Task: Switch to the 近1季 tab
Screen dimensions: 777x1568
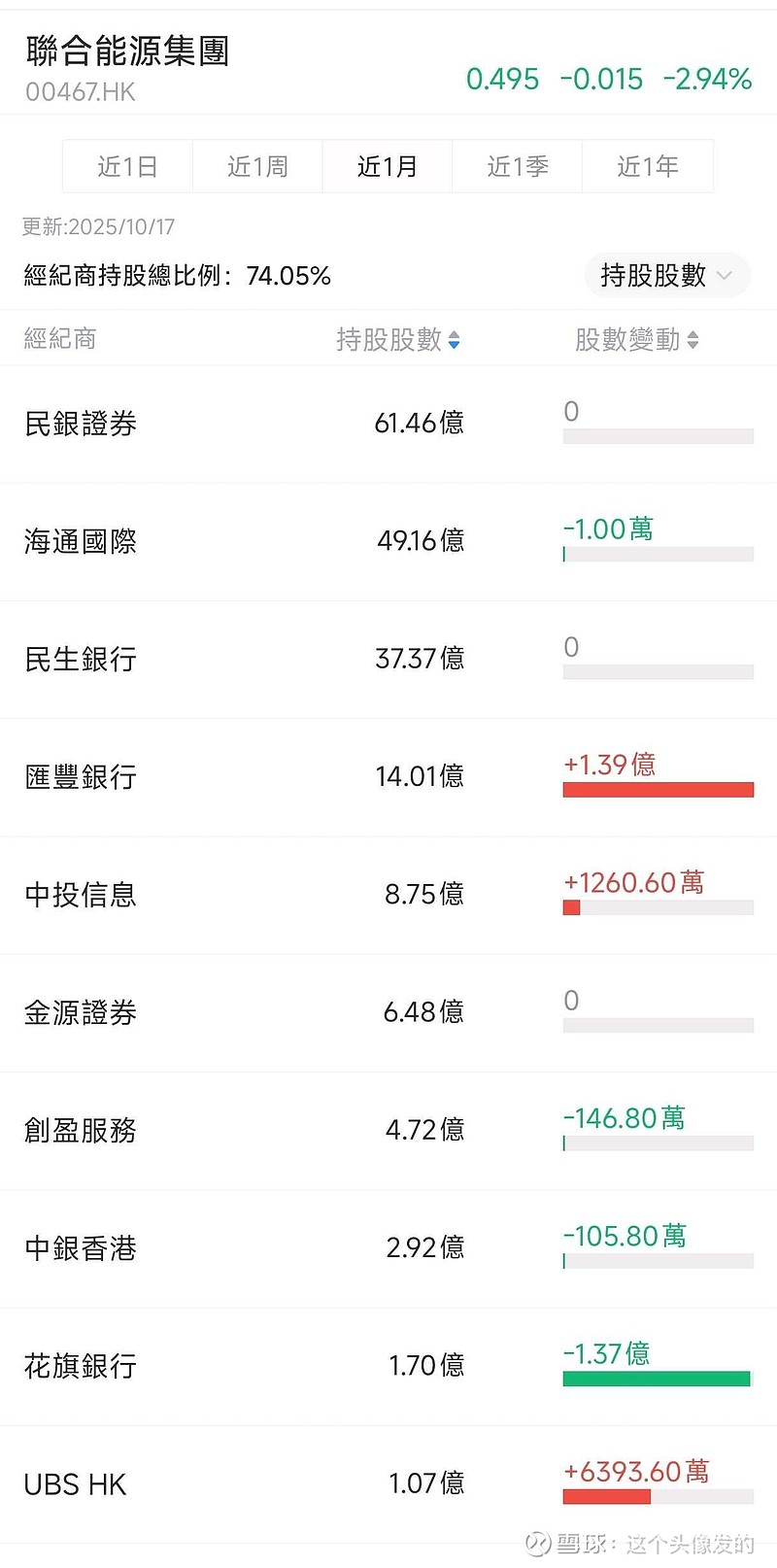Action: pos(518,166)
